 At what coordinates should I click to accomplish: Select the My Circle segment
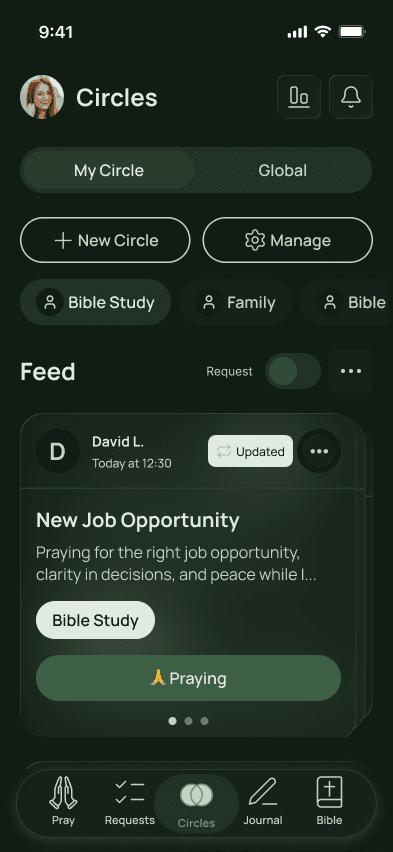click(109, 171)
